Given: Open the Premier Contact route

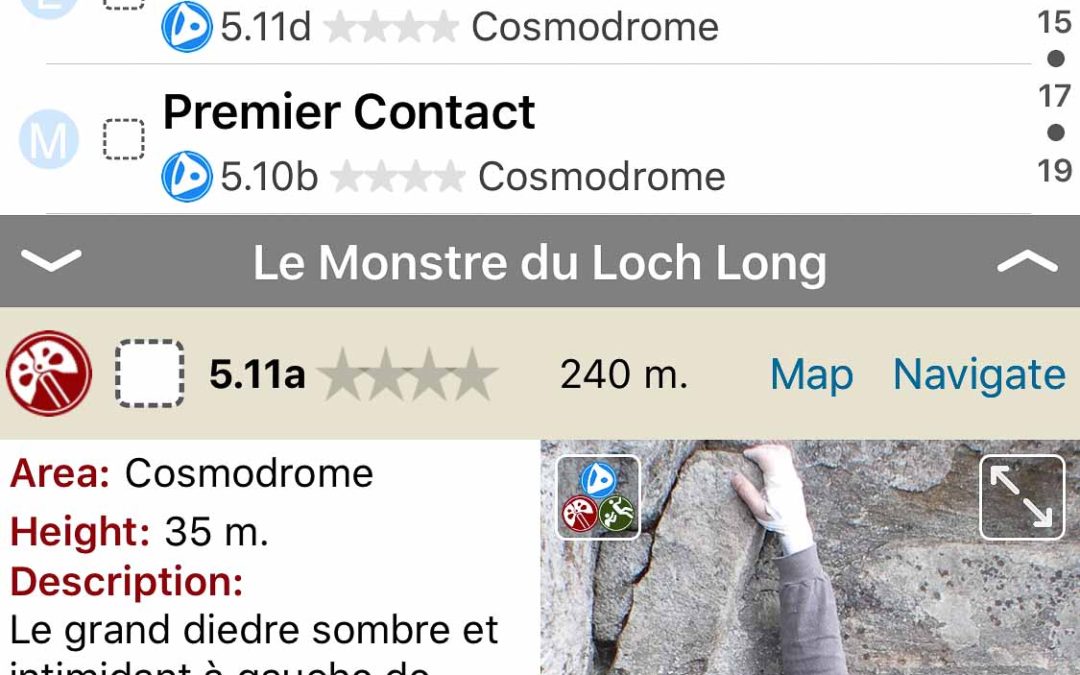Looking at the screenshot, I should coord(350,113).
